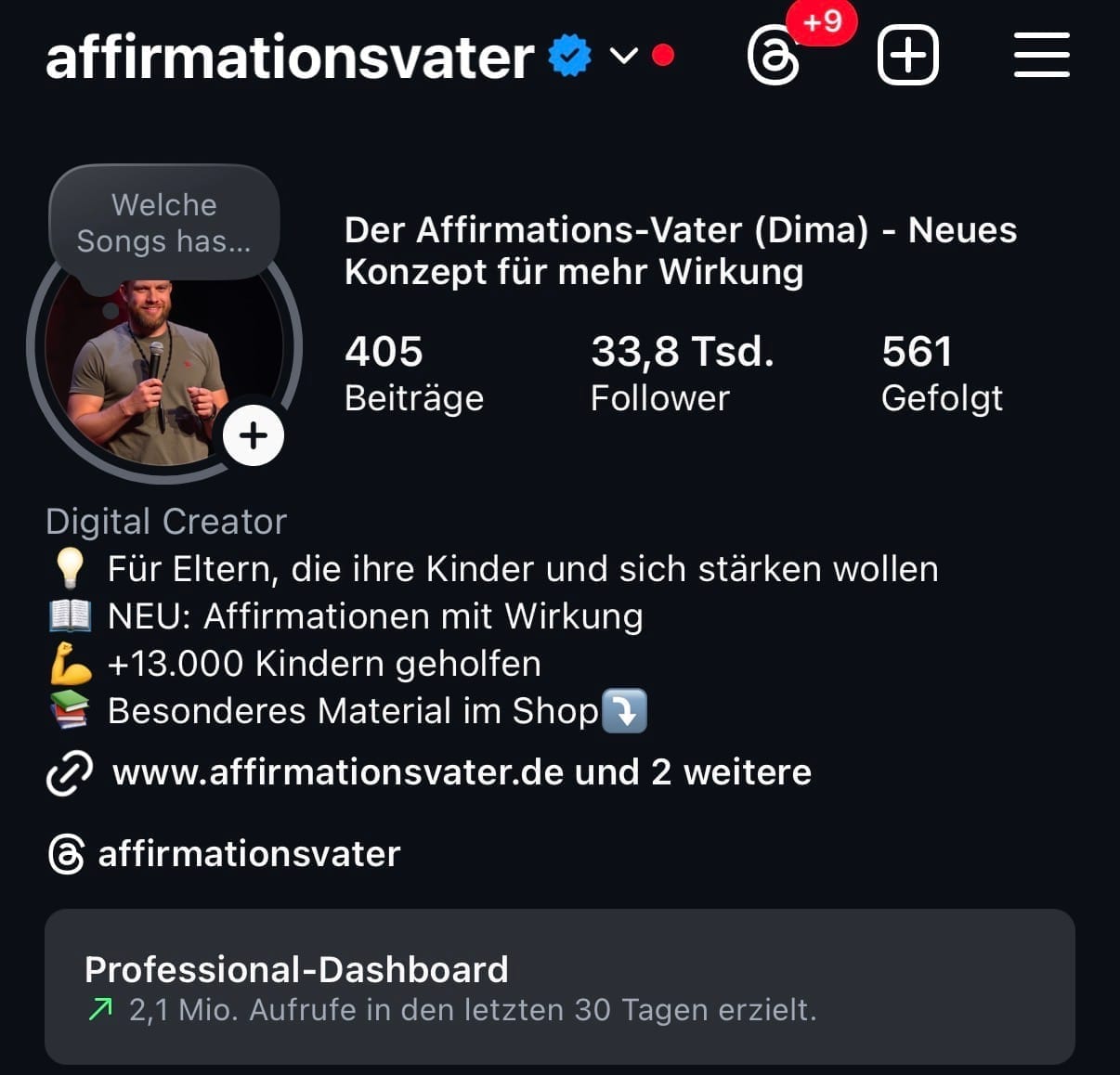
Task: Visit the affirmationsvater Threads profile link
Action: pyautogui.click(x=248, y=854)
